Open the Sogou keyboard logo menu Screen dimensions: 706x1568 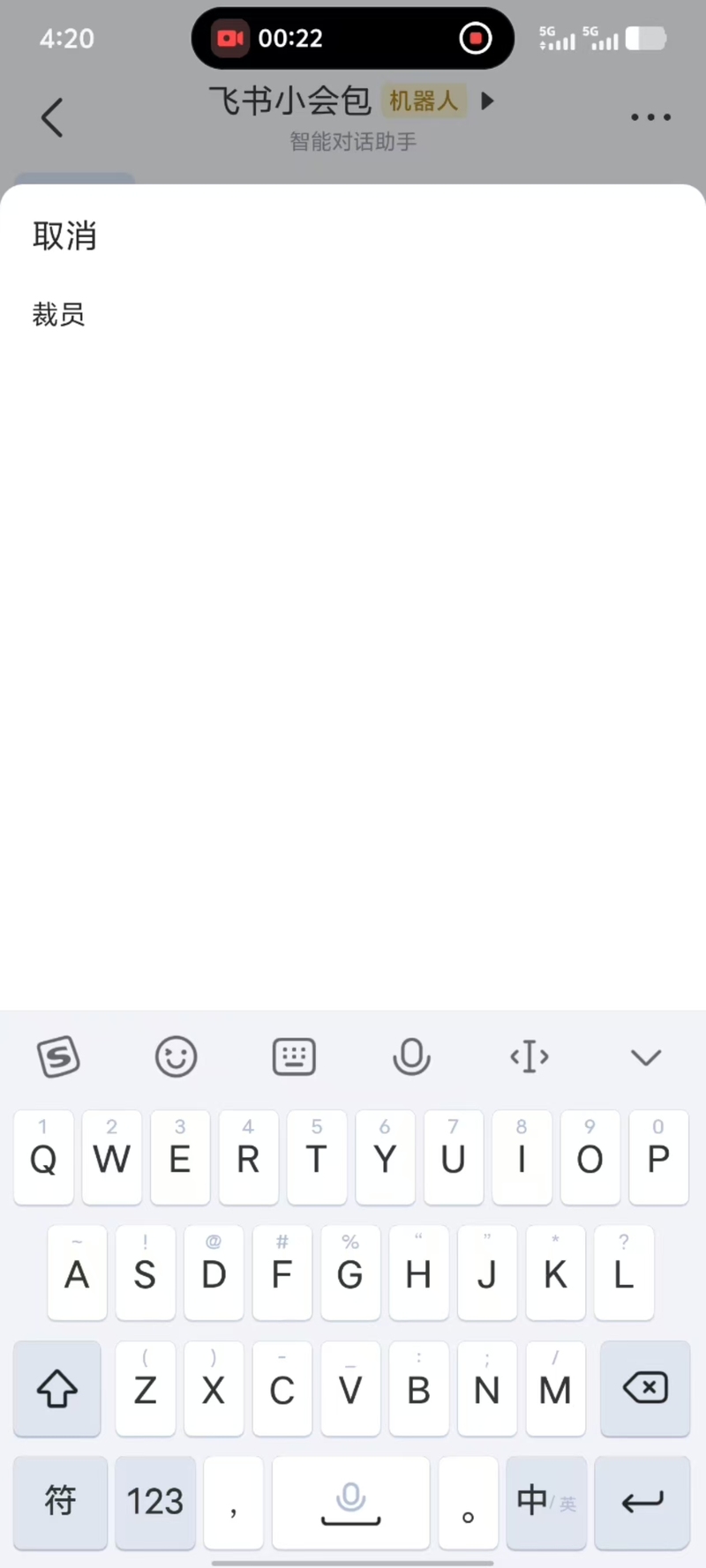point(59,1056)
